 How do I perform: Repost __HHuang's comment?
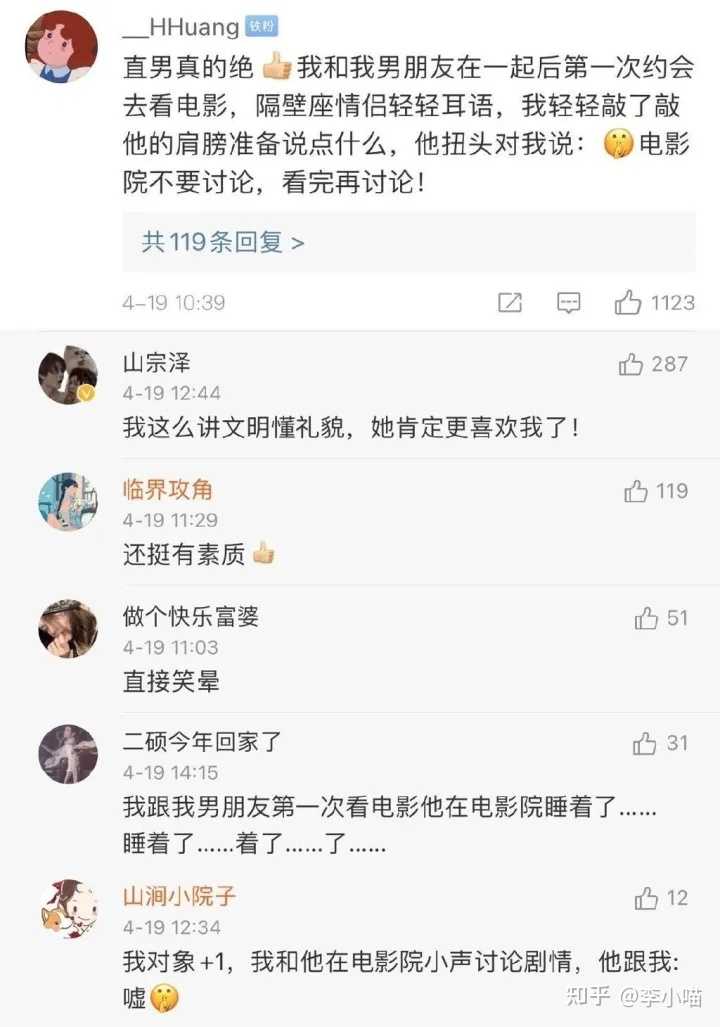[x=510, y=302]
